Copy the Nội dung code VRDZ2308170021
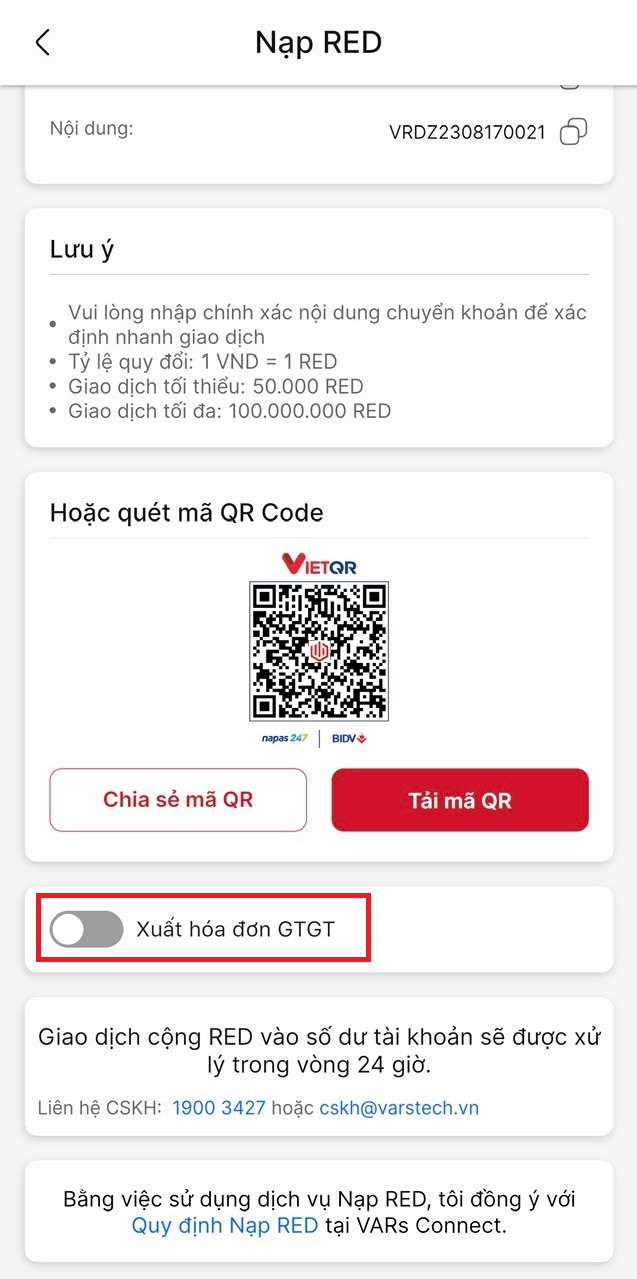 coord(573,132)
